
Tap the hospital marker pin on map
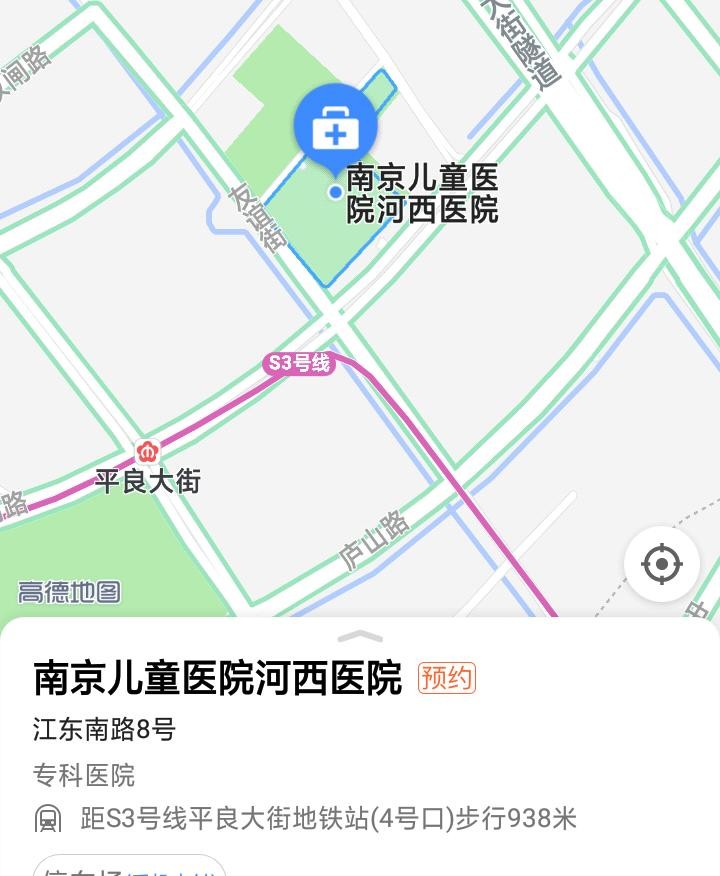pos(336,130)
